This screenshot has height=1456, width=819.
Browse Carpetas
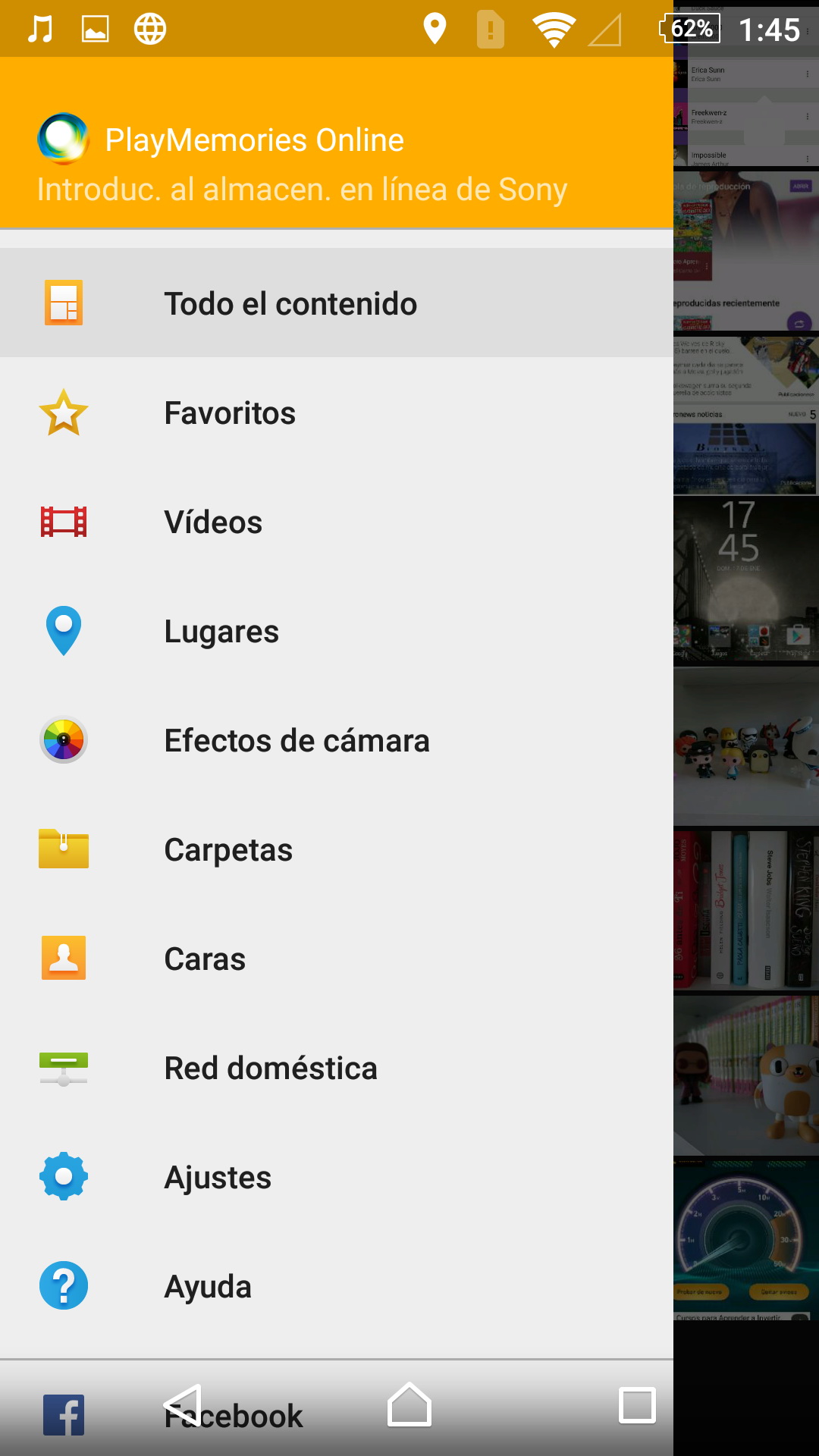(x=336, y=850)
